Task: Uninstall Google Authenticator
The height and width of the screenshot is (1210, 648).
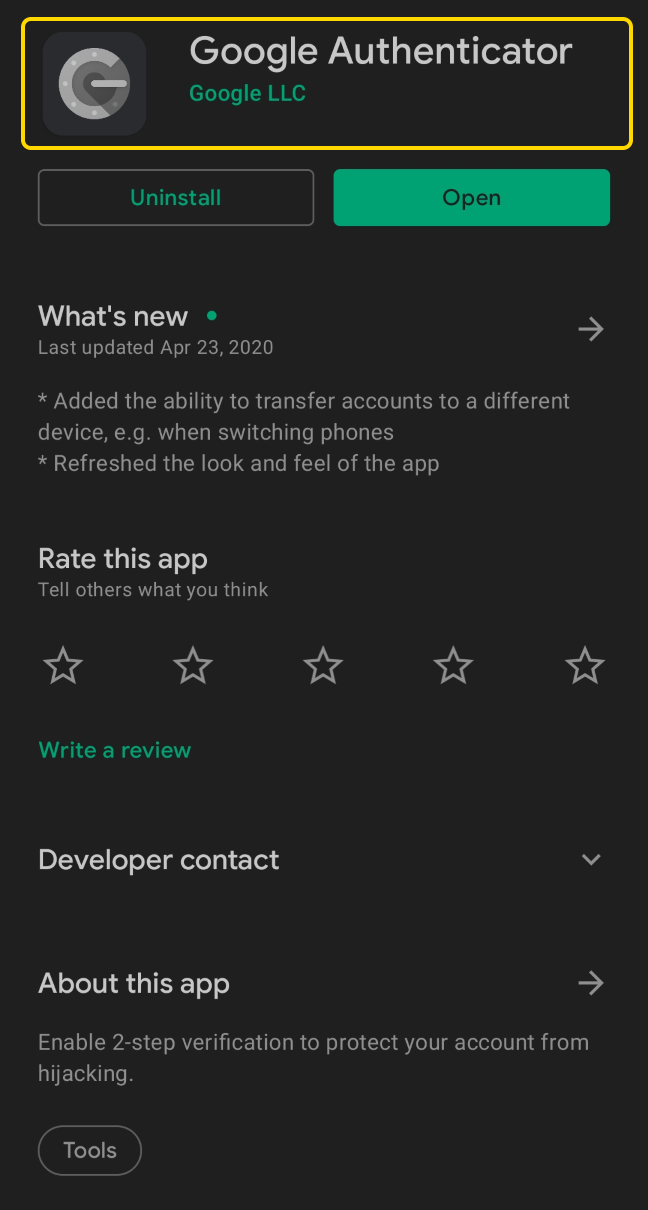Action: [176, 197]
